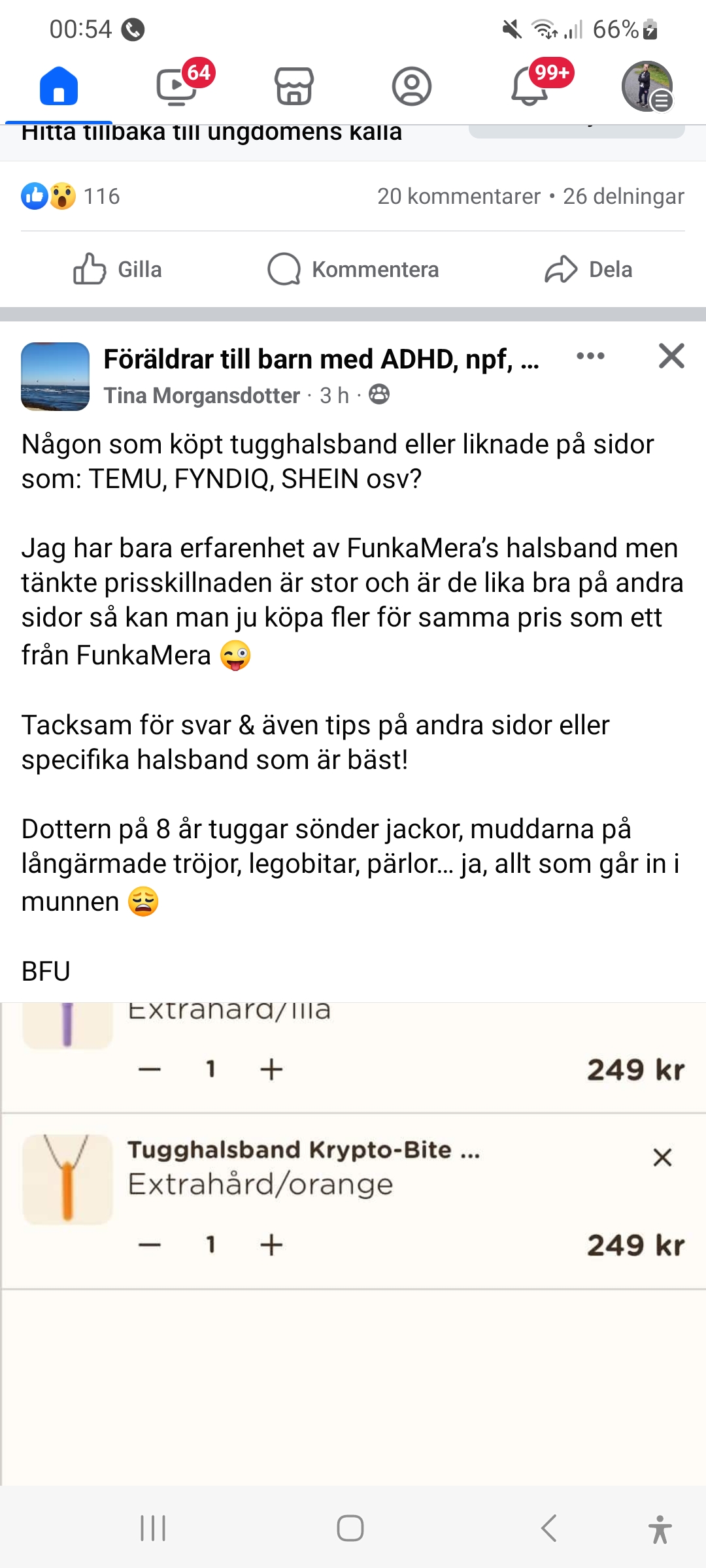Tap Kommentera on the upper post
Viewport: 706px width, 1568px height.
pos(353,269)
